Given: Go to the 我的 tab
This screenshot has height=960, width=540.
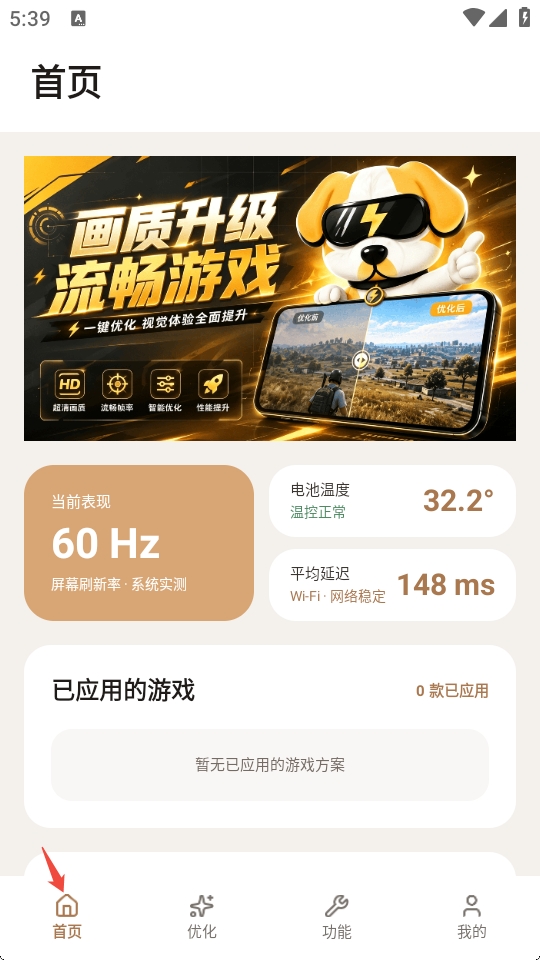Looking at the screenshot, I should click(471, 917).
